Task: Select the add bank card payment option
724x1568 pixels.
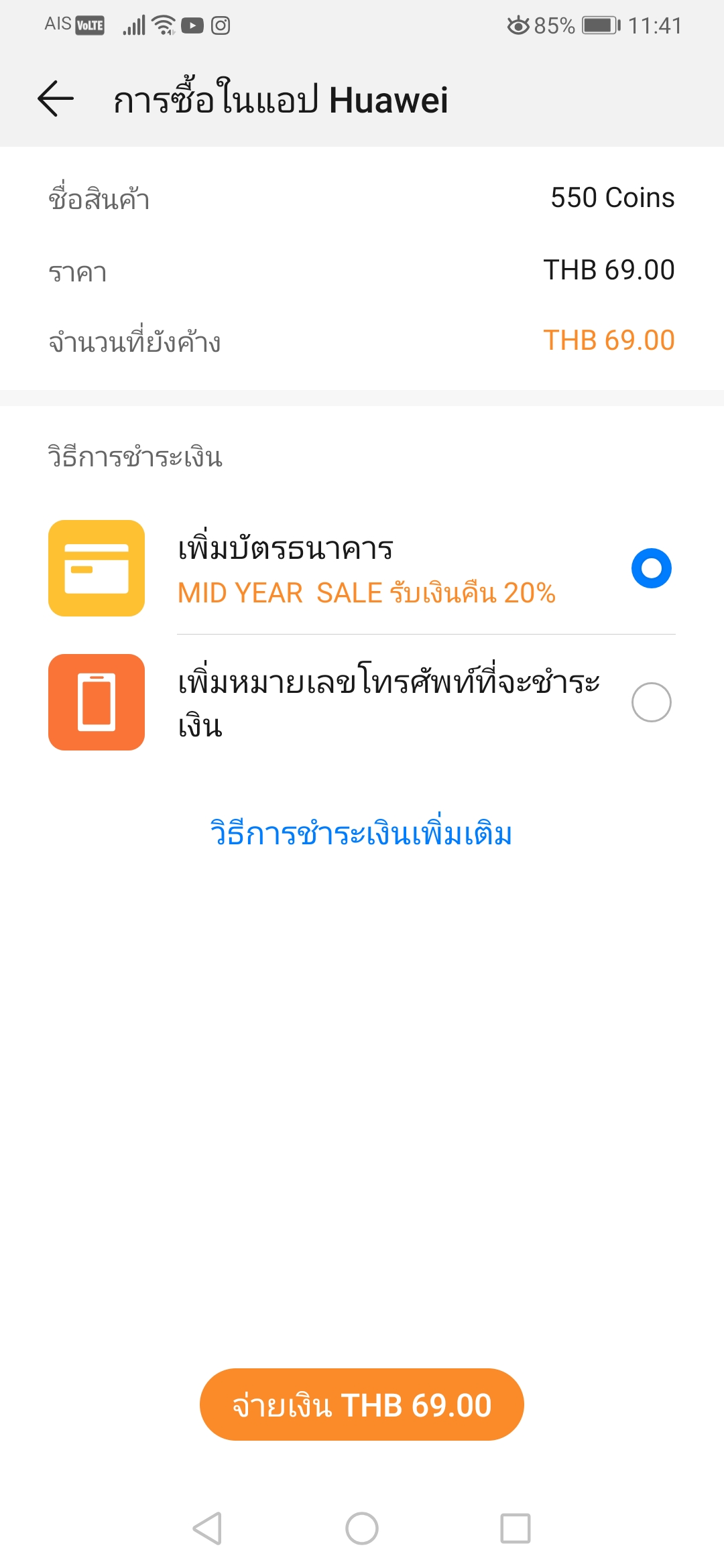Action: click(x=362, y=568)
